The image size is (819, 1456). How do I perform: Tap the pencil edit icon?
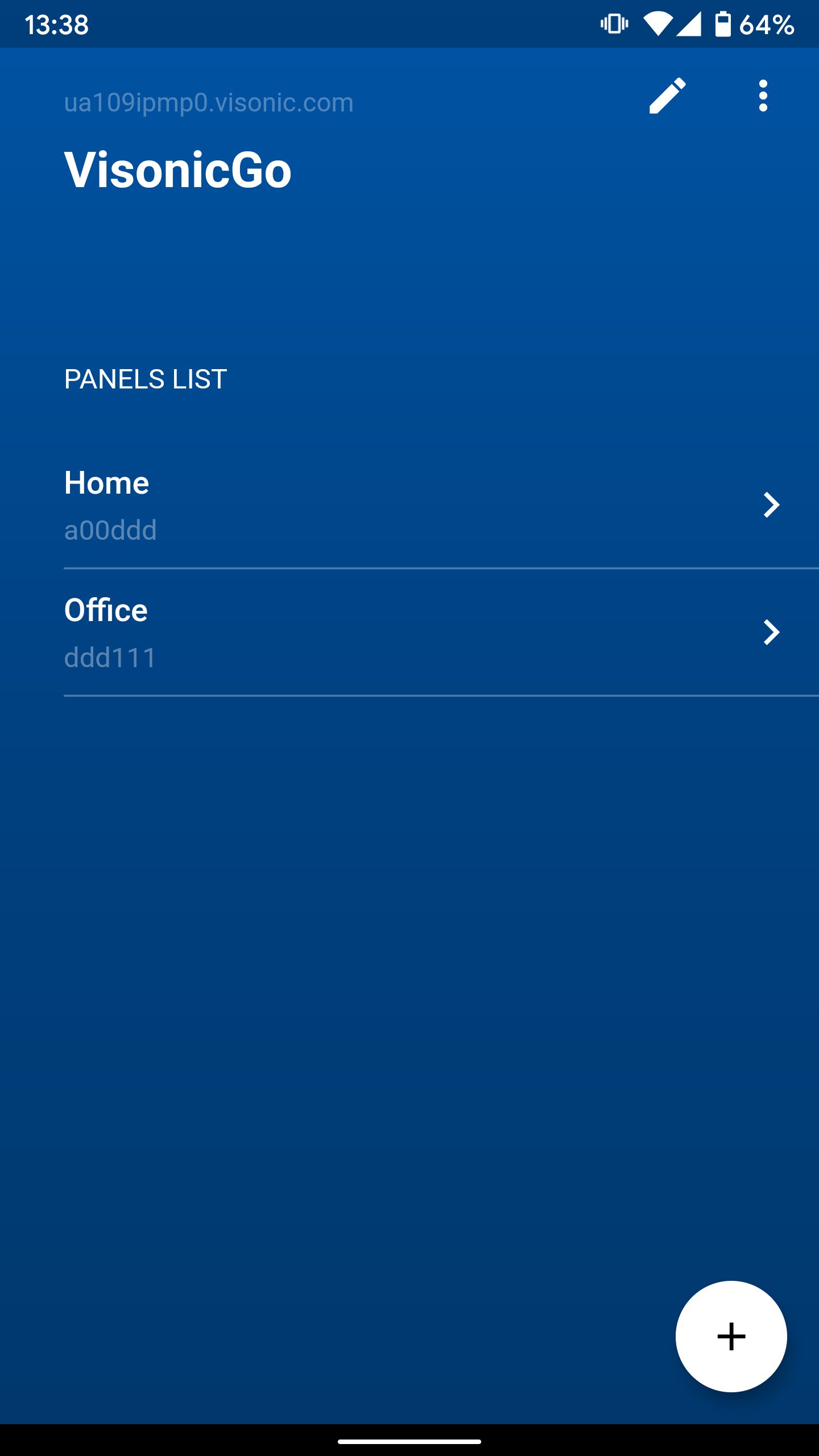point(667,96)
